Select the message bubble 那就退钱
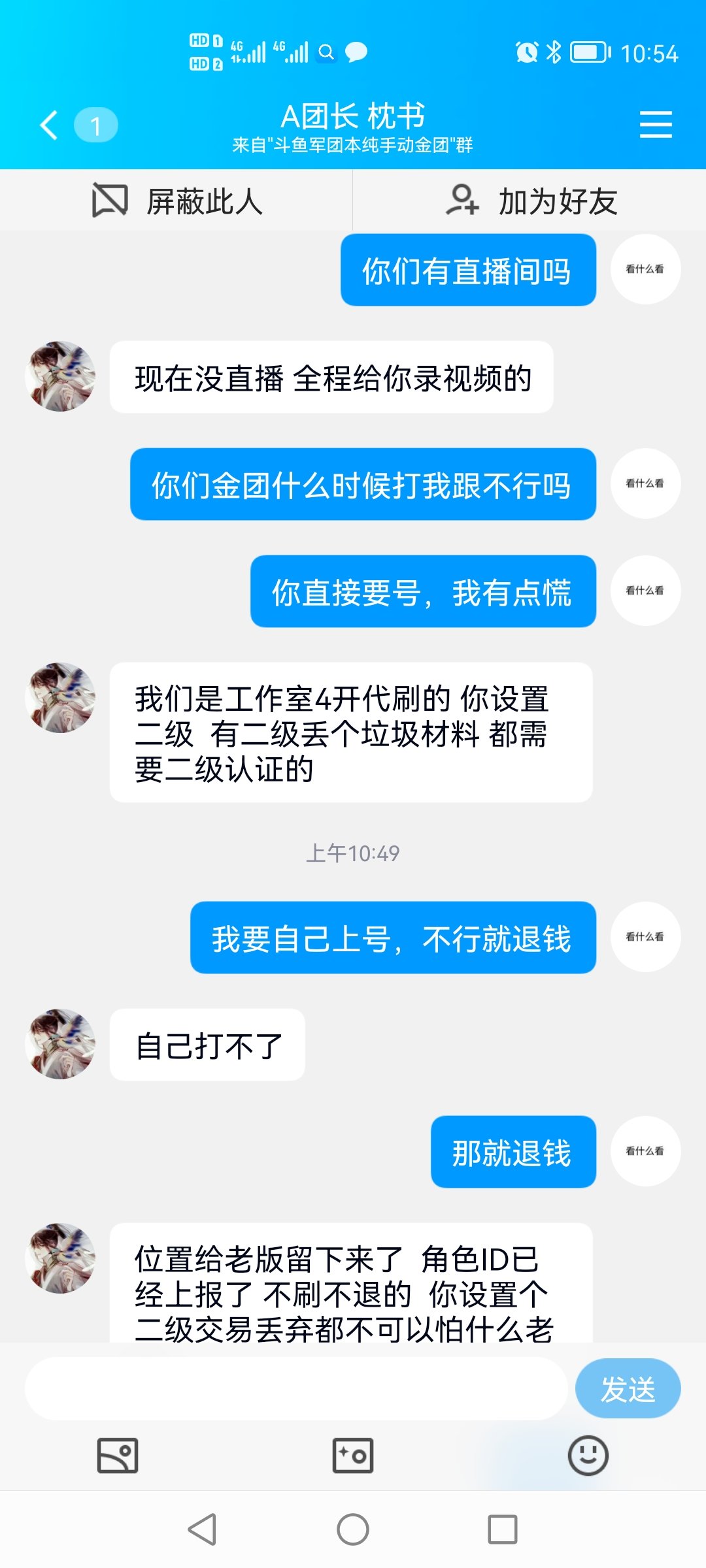 pos(513,1152)
